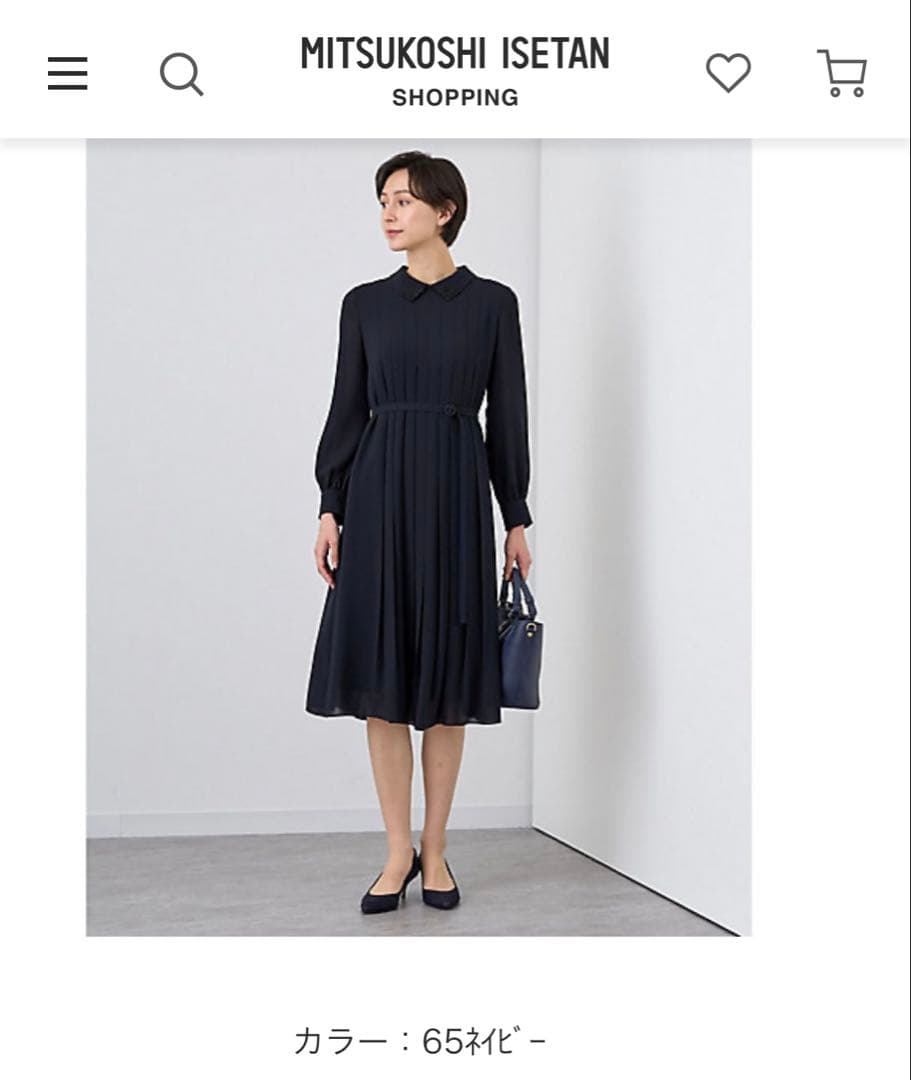Open the site menu via hamburger button
The height and width of the screenshot is (1080, 911).
coord(67,73)
